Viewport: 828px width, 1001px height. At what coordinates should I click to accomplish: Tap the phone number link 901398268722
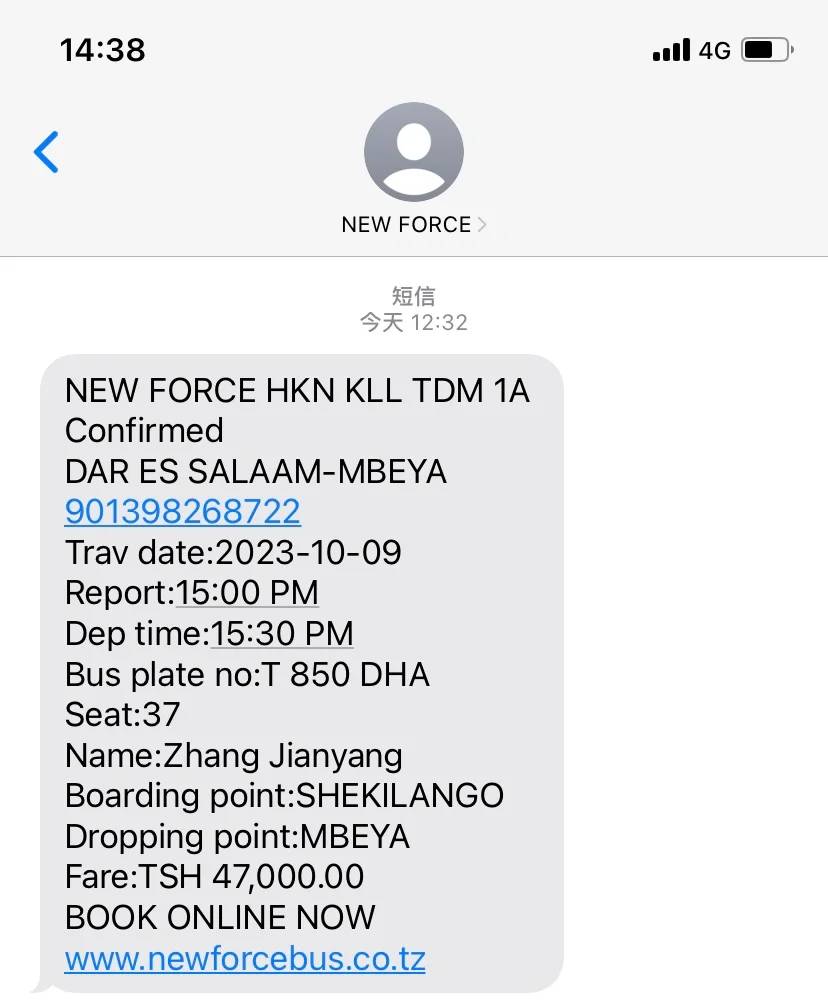[x=182, y=511]
